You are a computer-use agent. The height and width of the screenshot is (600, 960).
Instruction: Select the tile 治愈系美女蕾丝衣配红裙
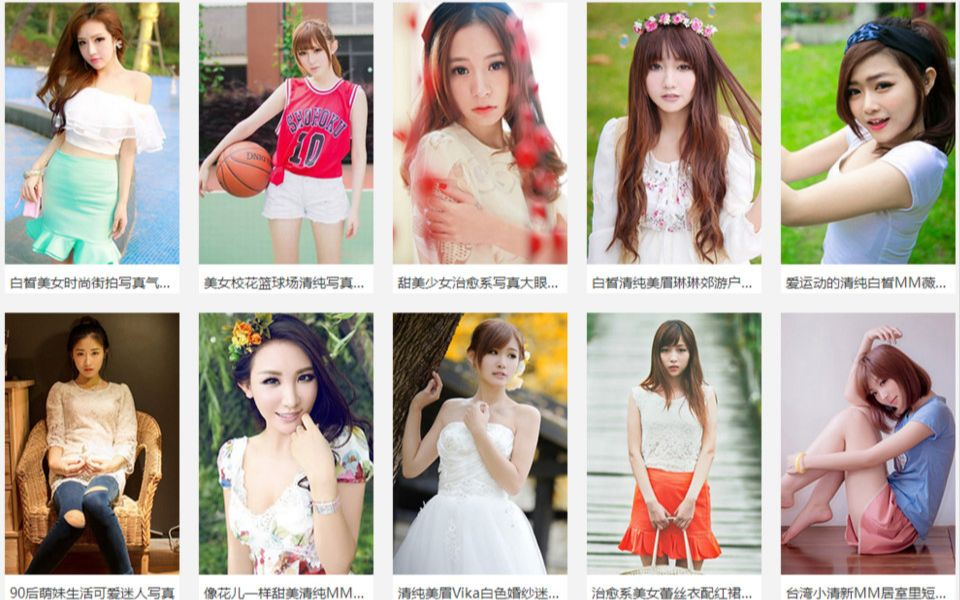click(674, 443)
